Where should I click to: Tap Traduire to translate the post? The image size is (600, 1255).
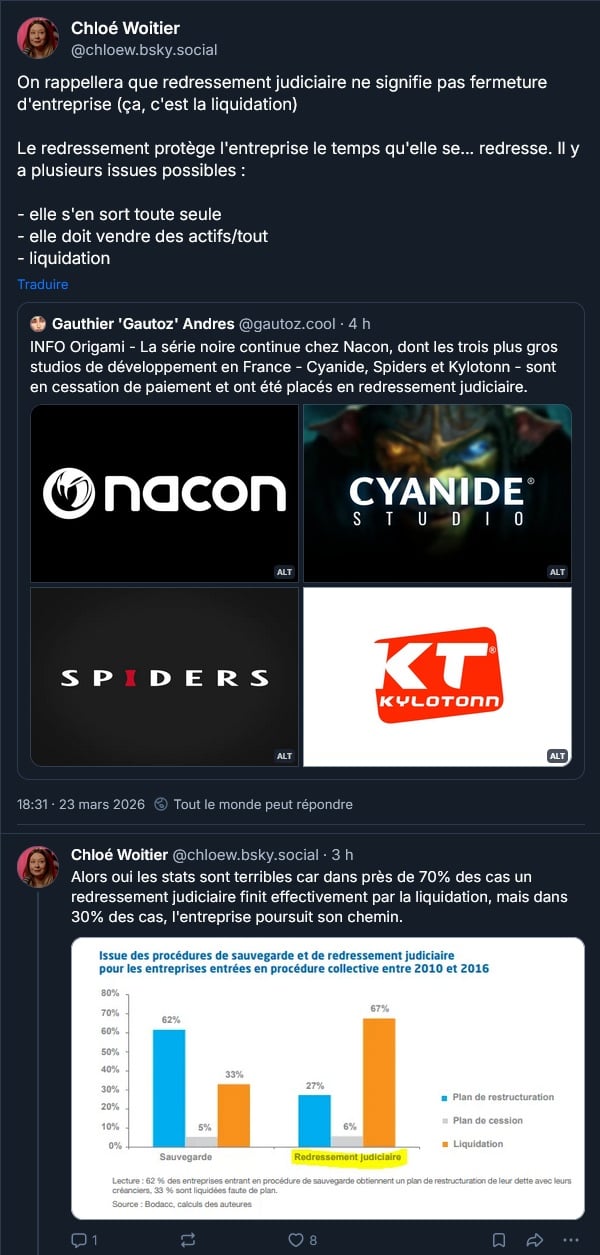(43, 284)
